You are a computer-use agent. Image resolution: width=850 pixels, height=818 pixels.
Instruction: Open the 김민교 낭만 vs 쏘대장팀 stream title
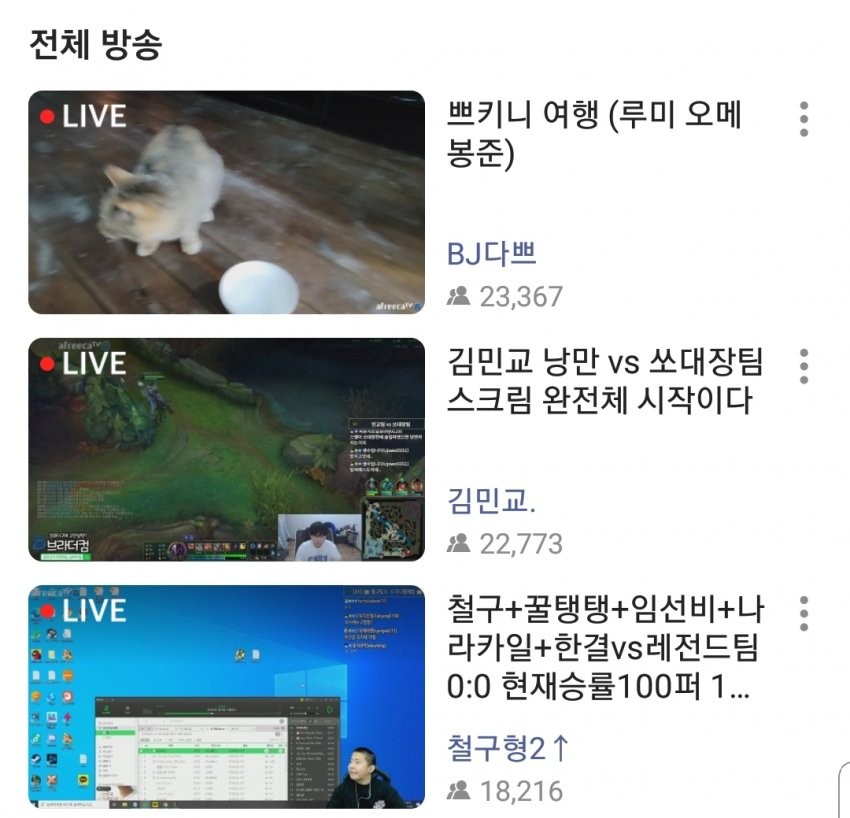[x=599, y=383]
